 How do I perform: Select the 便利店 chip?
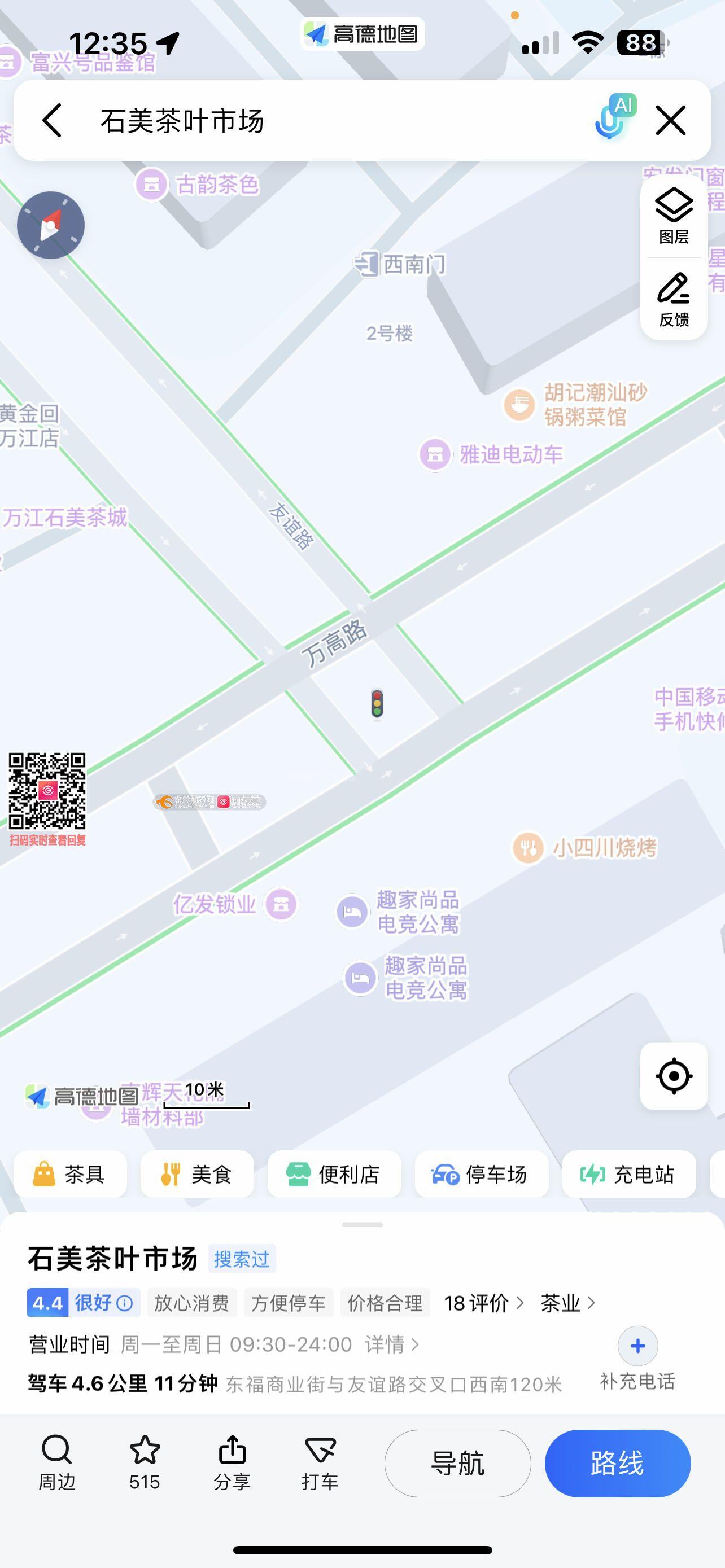pyautogui.click(x=334, y=1174)
